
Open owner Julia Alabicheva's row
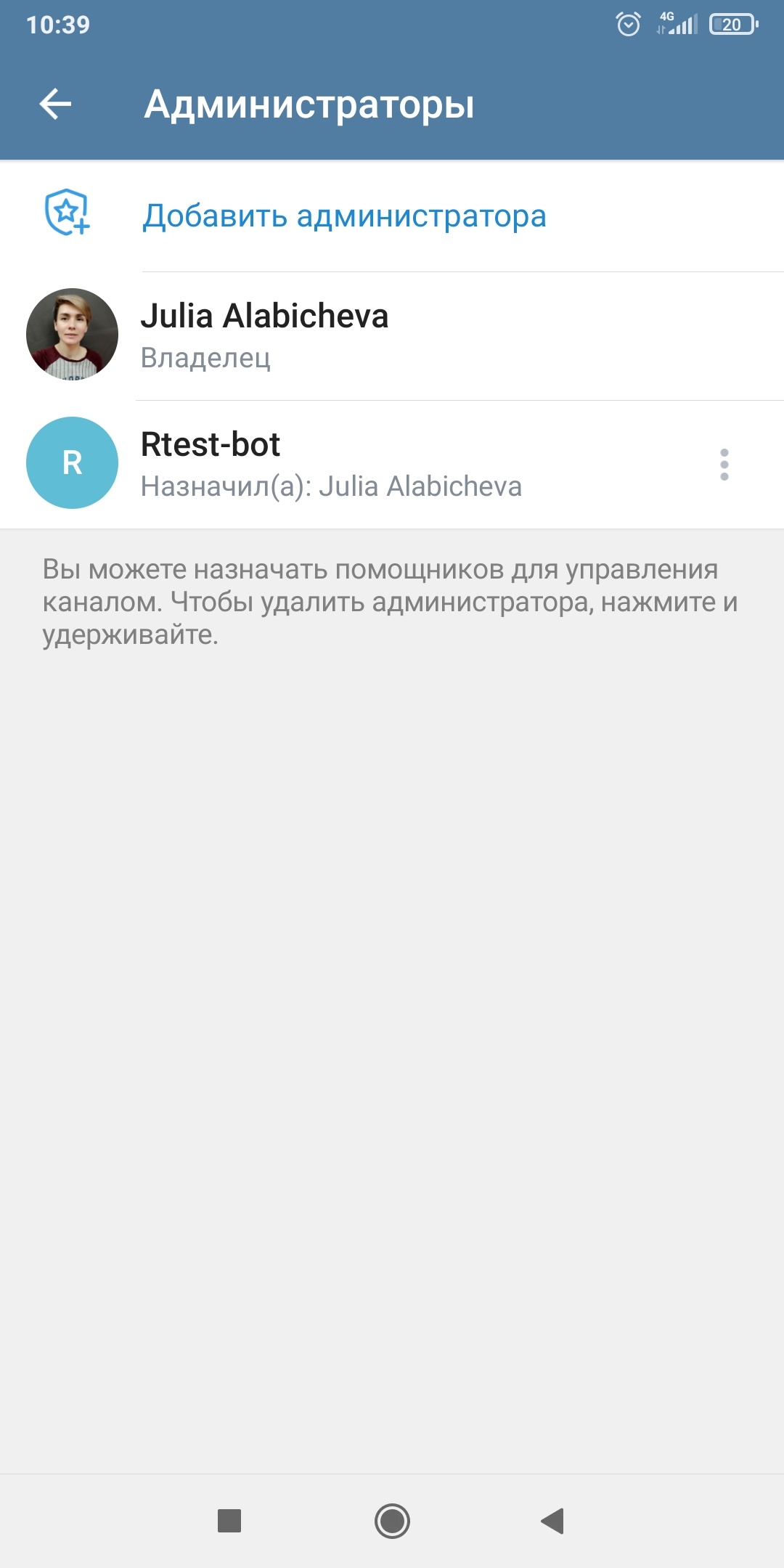point(392,335)
